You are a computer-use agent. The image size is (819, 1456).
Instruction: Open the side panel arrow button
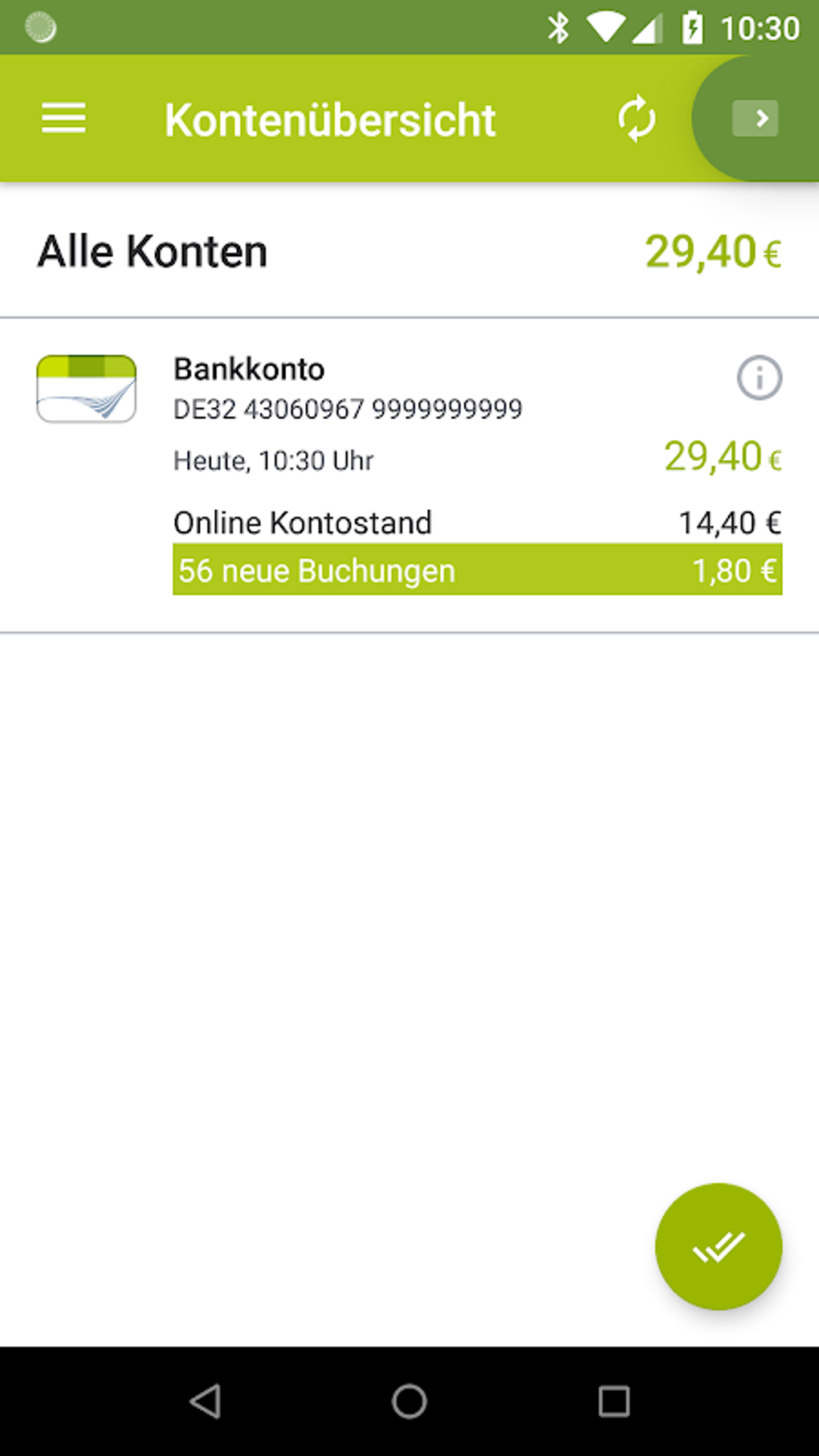click(755, 119)
